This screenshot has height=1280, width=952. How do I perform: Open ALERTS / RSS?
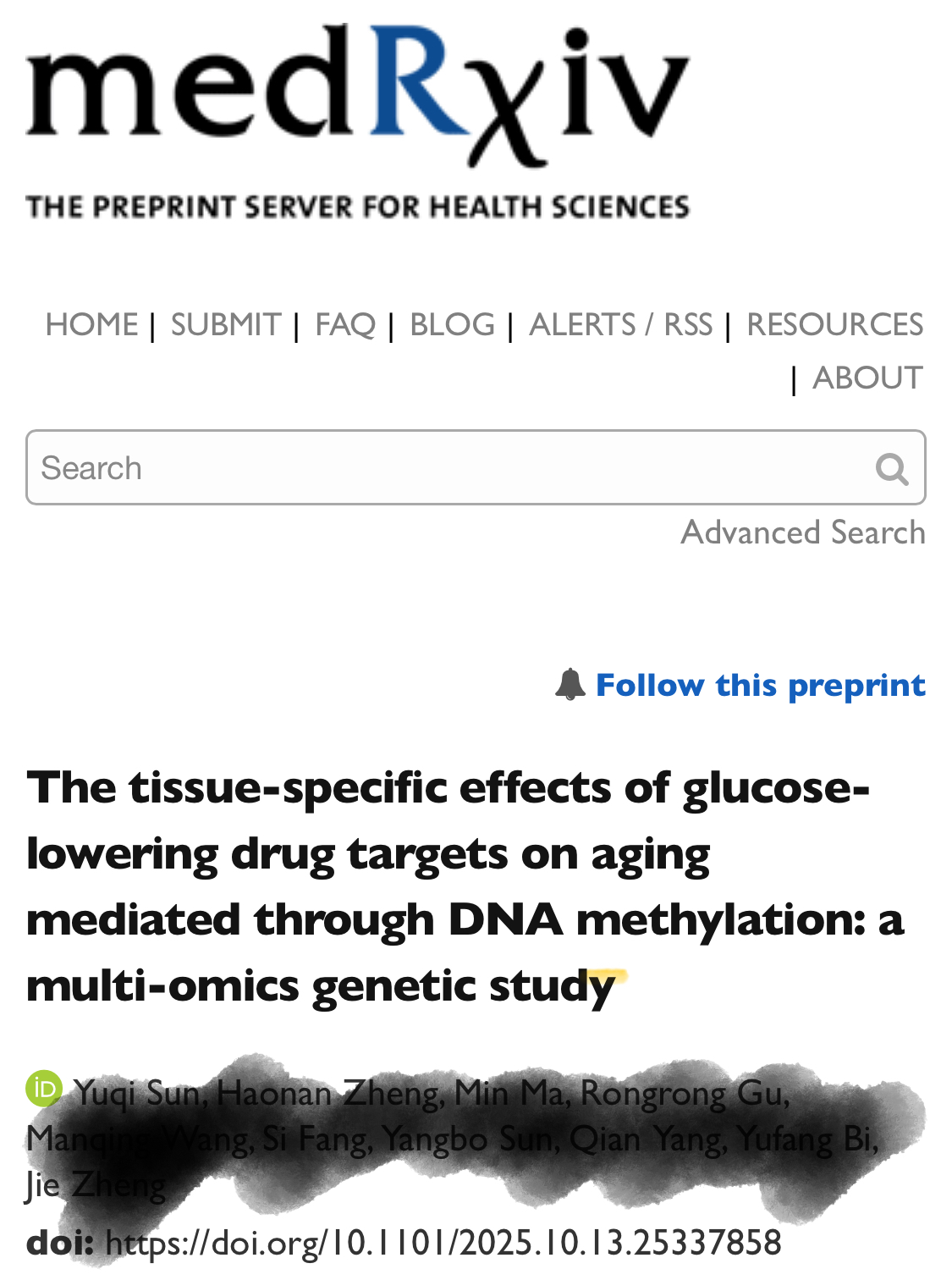coord(620,325)
